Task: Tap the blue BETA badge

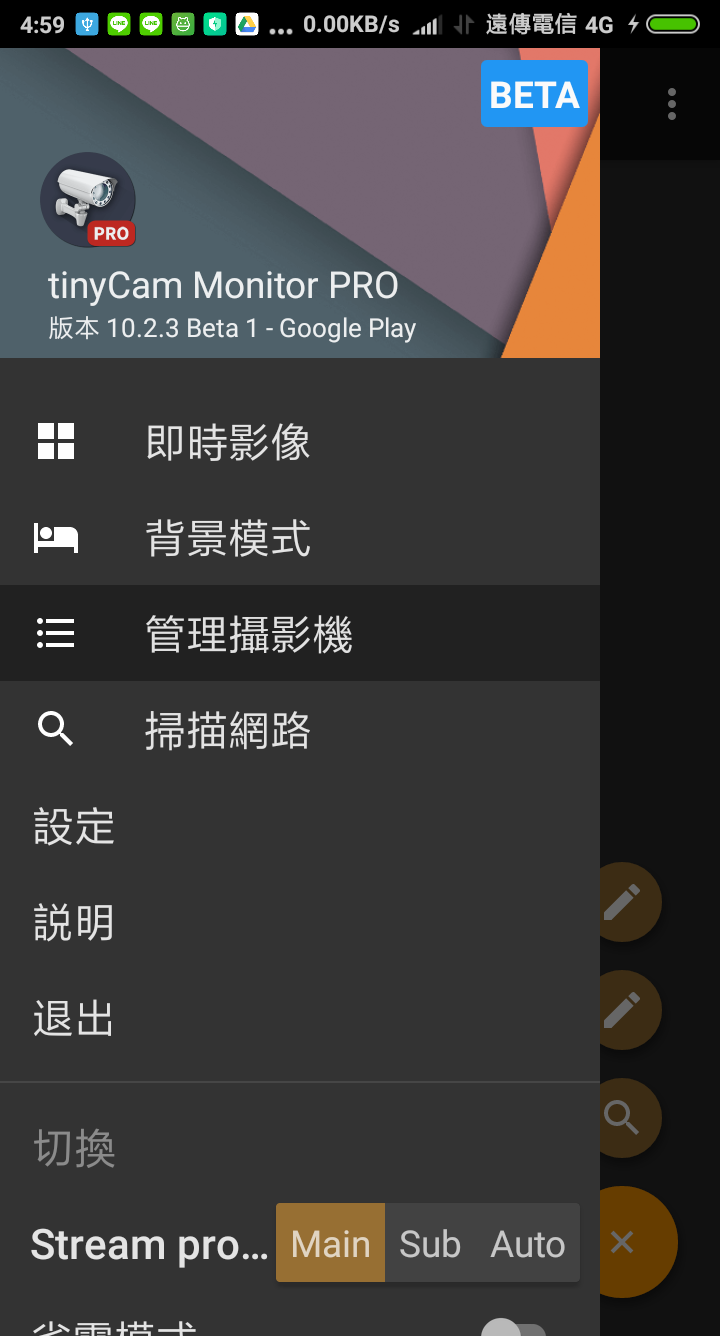Action: point(534,94)
